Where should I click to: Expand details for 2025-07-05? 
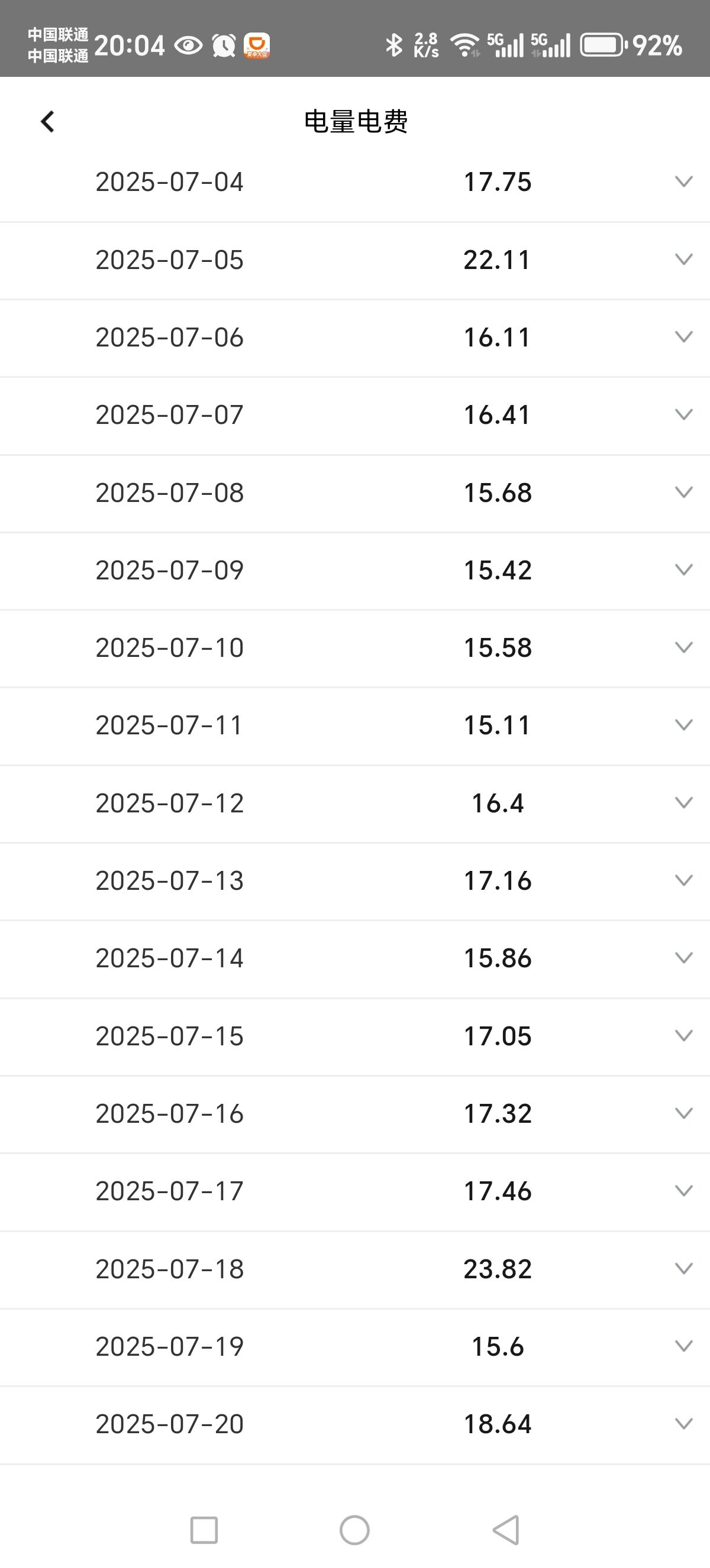[x=684, y=260]
